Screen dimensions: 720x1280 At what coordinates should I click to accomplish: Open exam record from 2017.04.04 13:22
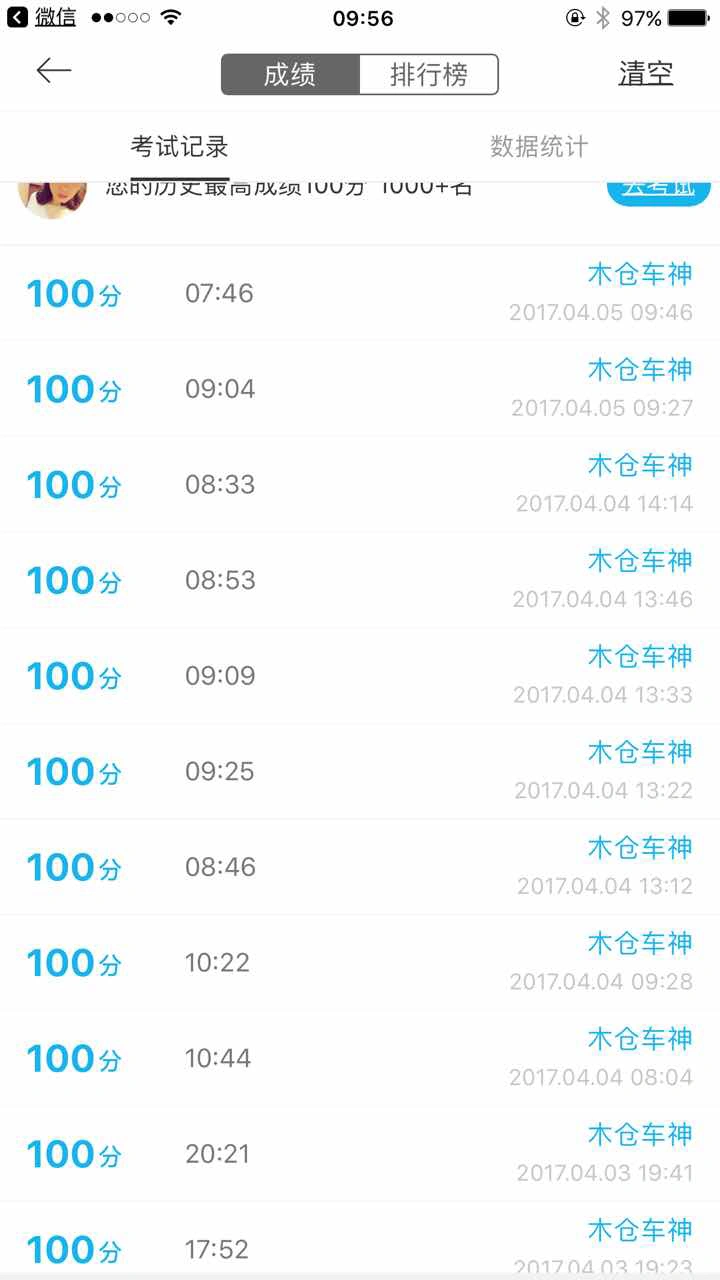click(360, 772)
